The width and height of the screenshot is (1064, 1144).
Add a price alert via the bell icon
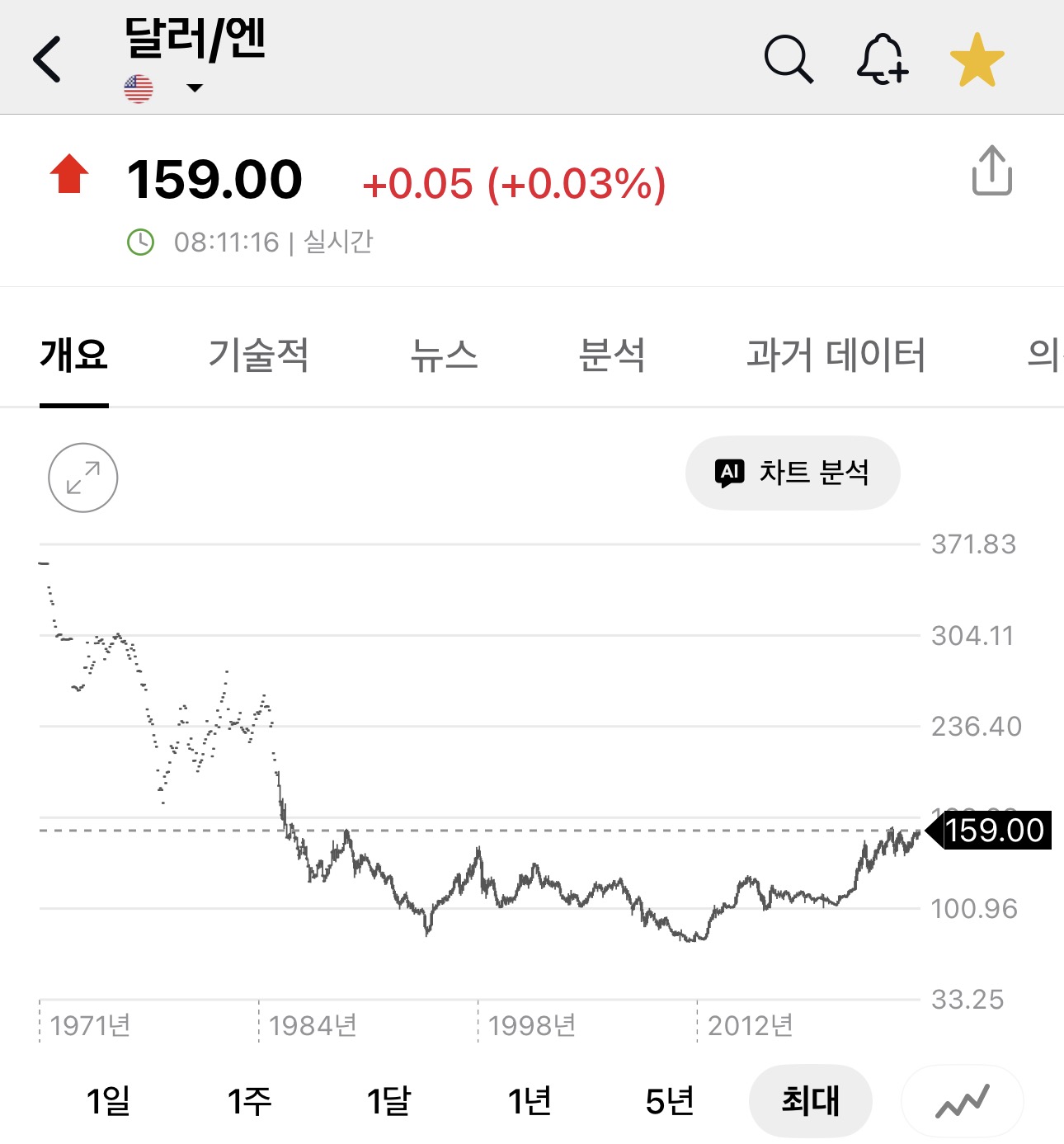pos(883,59)
